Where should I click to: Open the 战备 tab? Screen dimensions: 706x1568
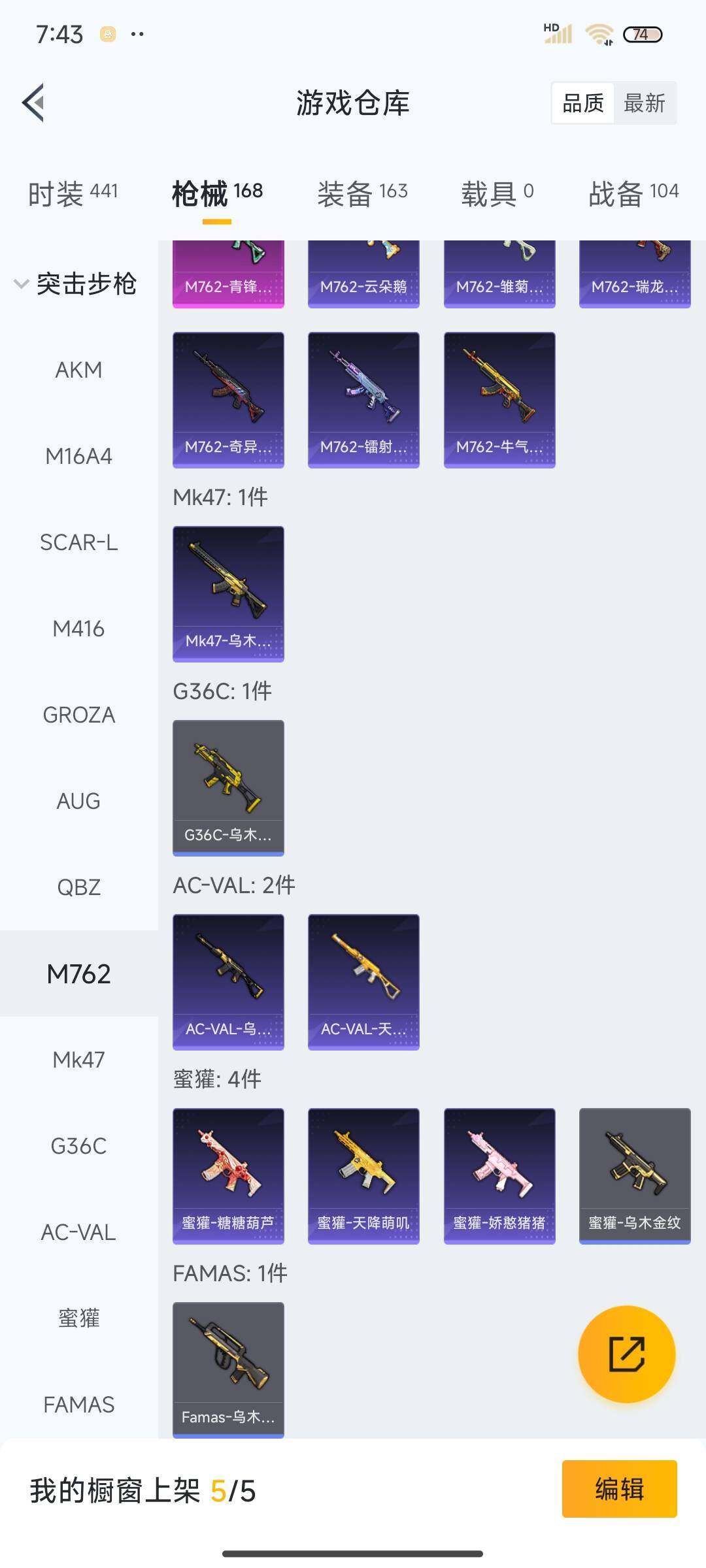633,193
